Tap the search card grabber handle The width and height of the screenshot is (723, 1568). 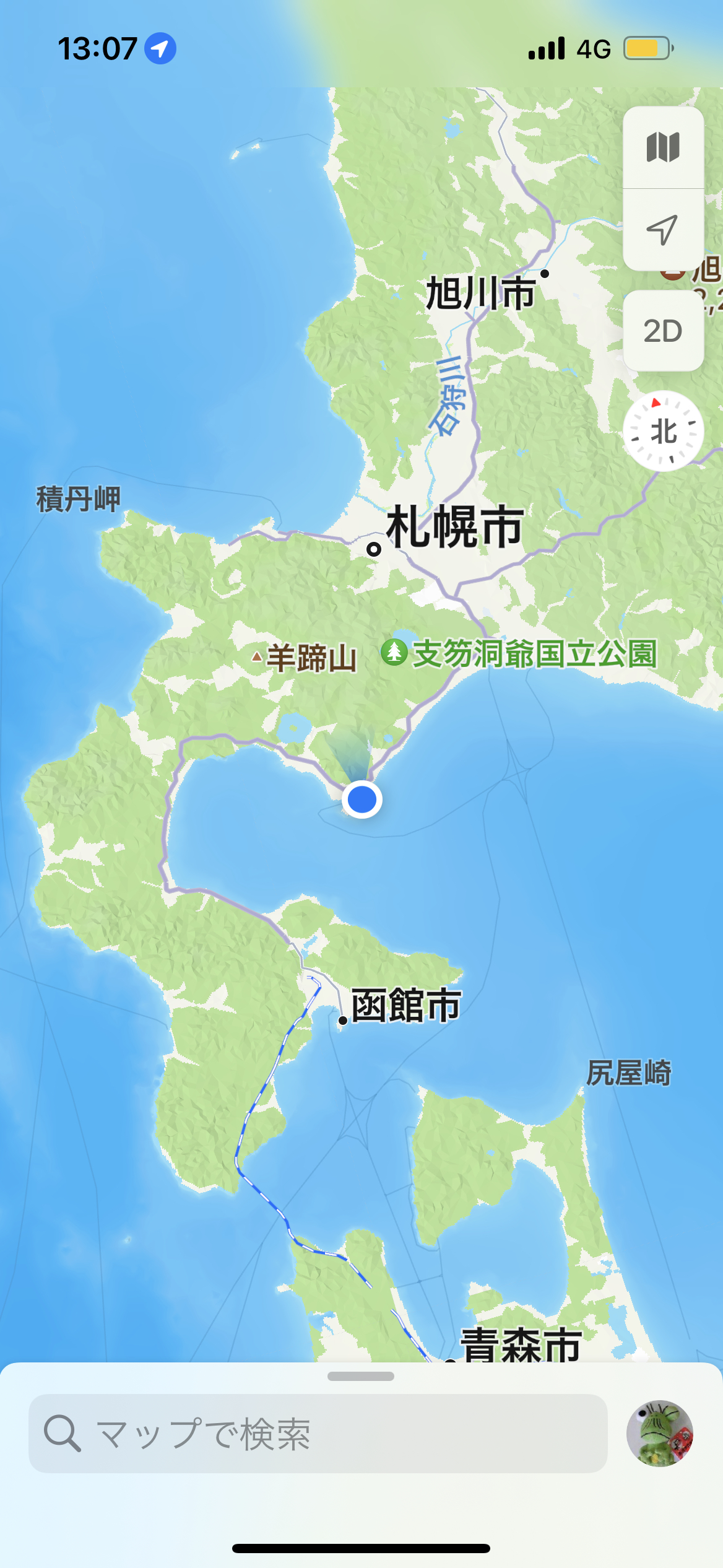click(361, 1376)
